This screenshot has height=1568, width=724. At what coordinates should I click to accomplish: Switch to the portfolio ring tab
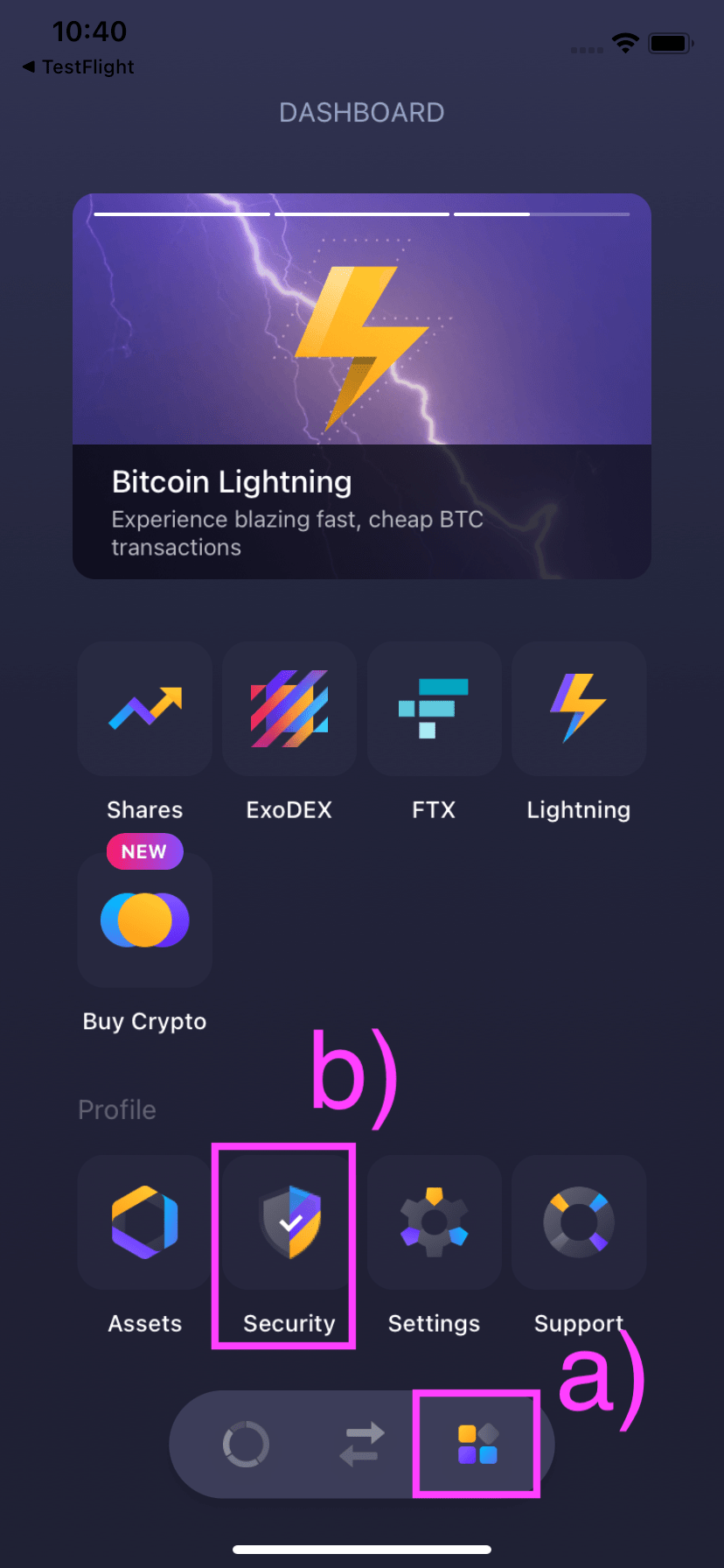click(x=246, y=1444)
